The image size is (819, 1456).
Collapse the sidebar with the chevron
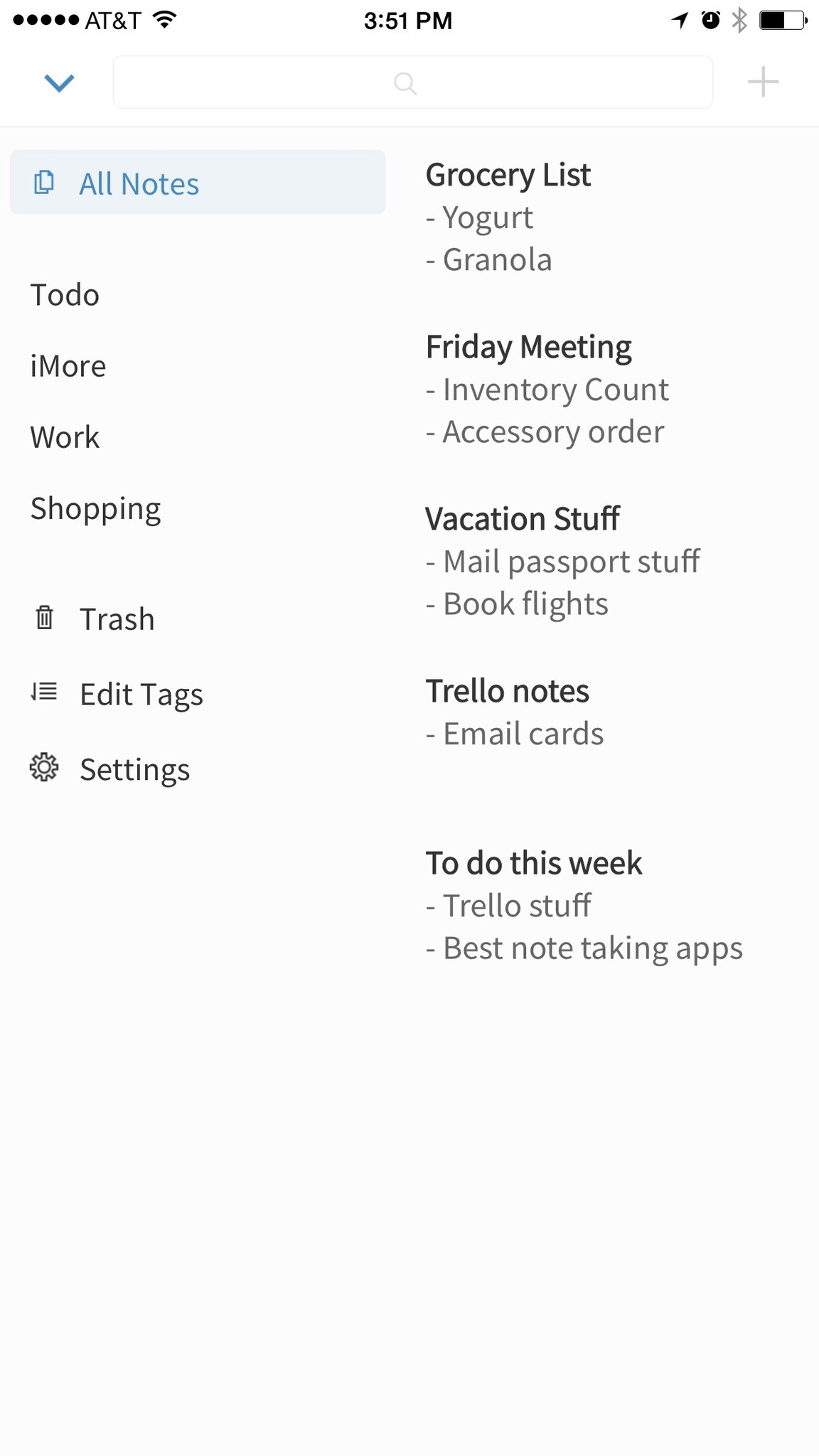pyautogui.click(x=59, y=82)
